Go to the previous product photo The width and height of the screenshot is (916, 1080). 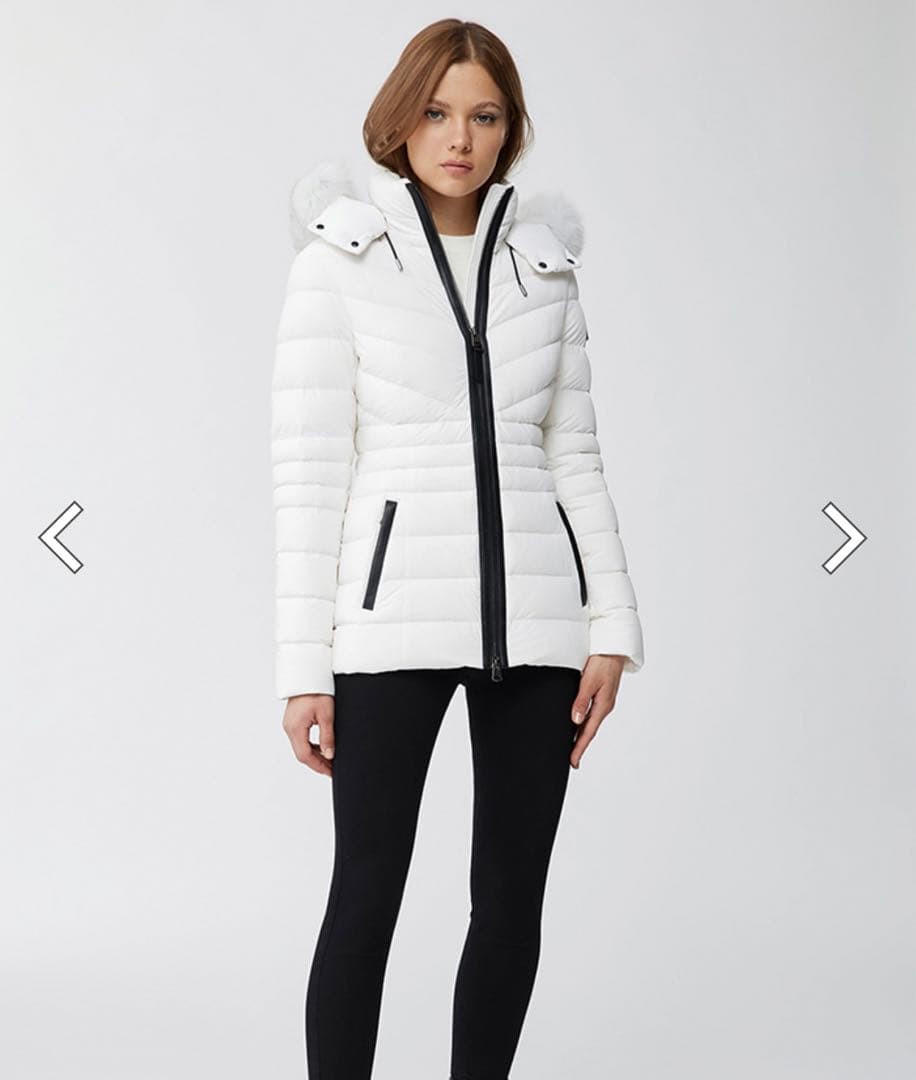pyautogui.click(x=61, y=537)
